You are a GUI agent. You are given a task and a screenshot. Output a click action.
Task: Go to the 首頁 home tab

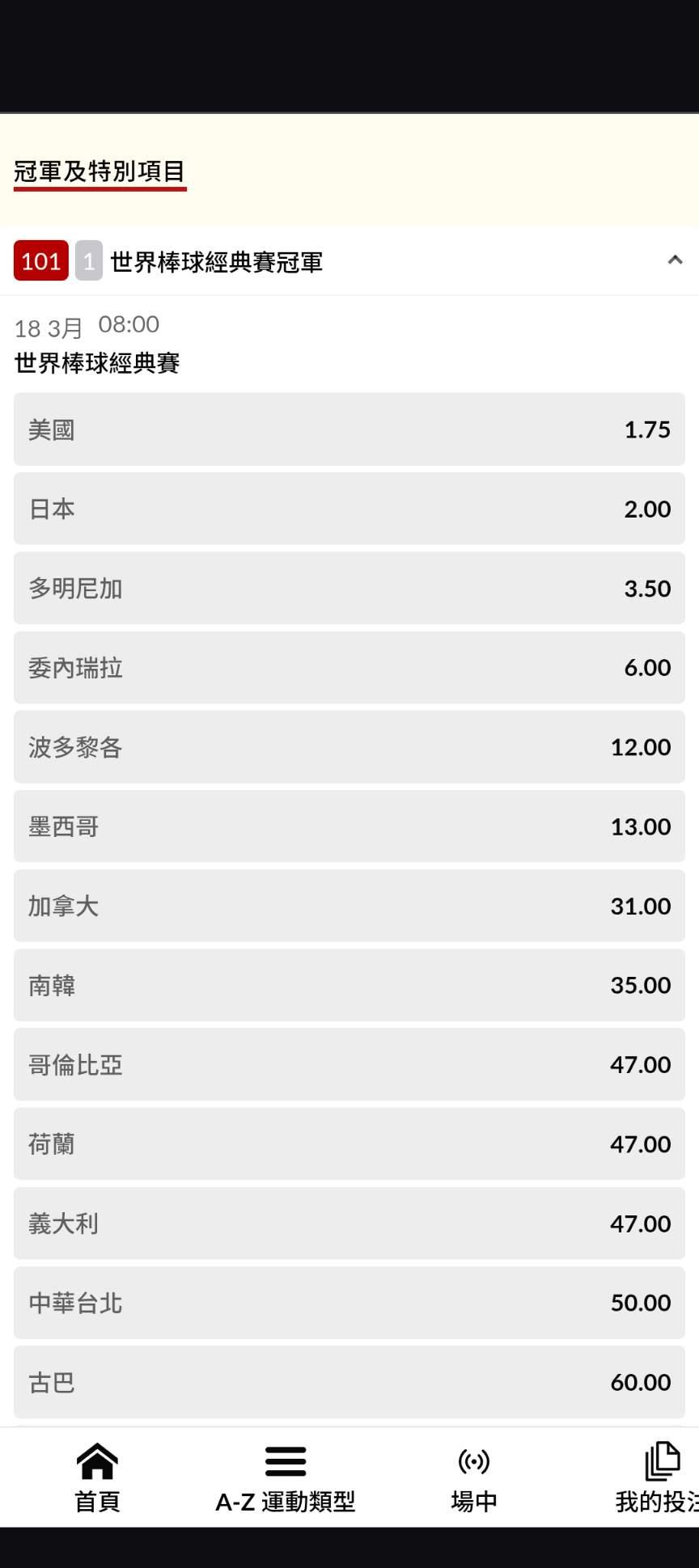97,1477
